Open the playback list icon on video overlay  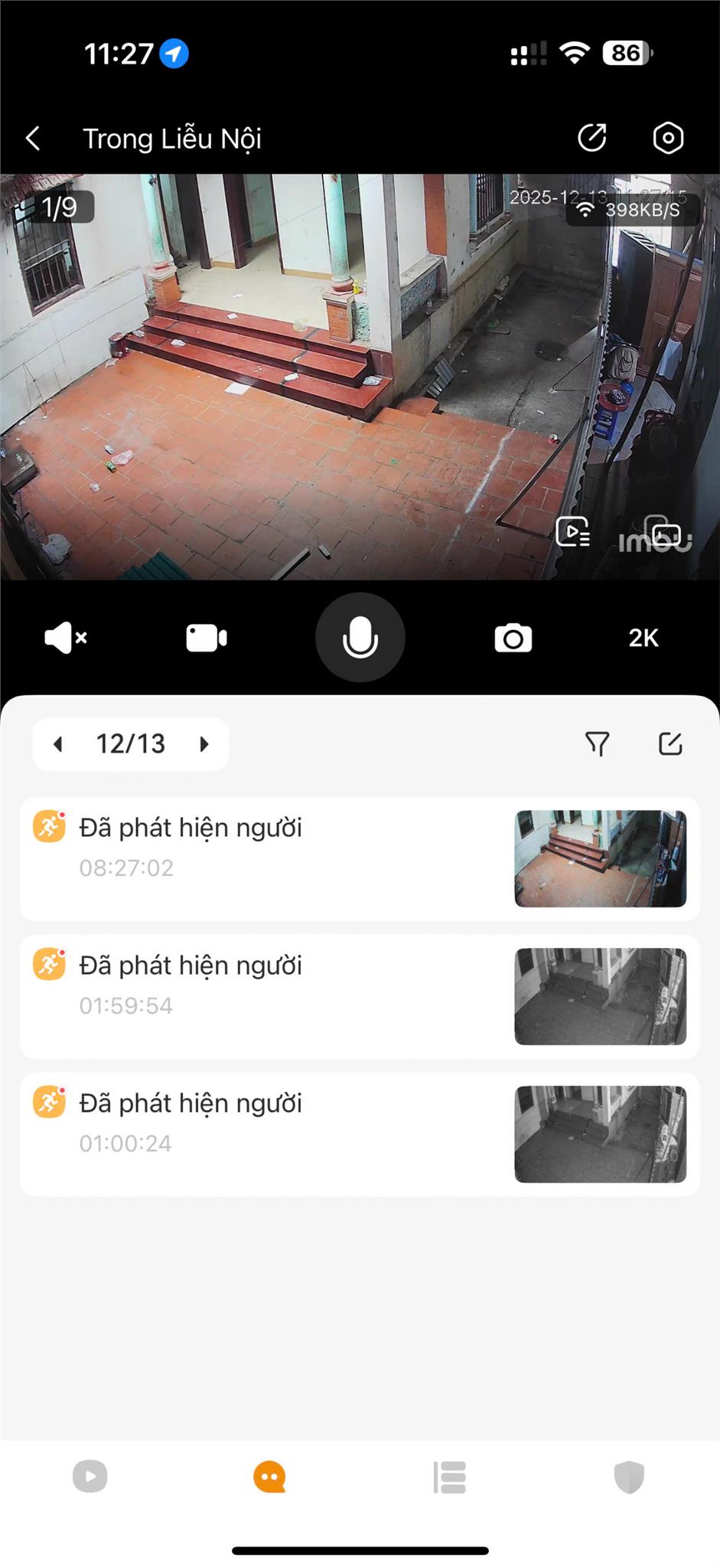pos(574,532)
